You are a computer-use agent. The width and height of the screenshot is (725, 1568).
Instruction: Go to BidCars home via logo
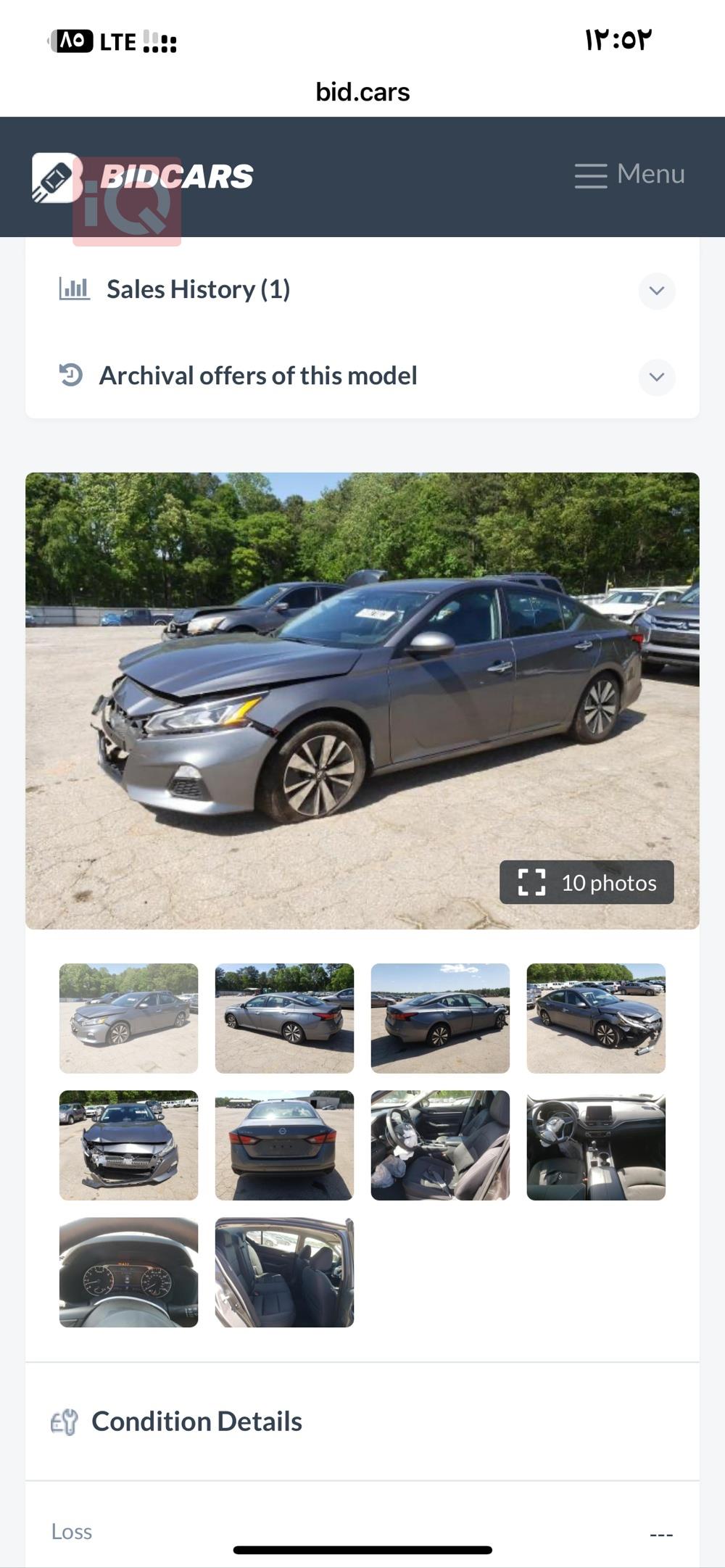[x=143, y=178]
